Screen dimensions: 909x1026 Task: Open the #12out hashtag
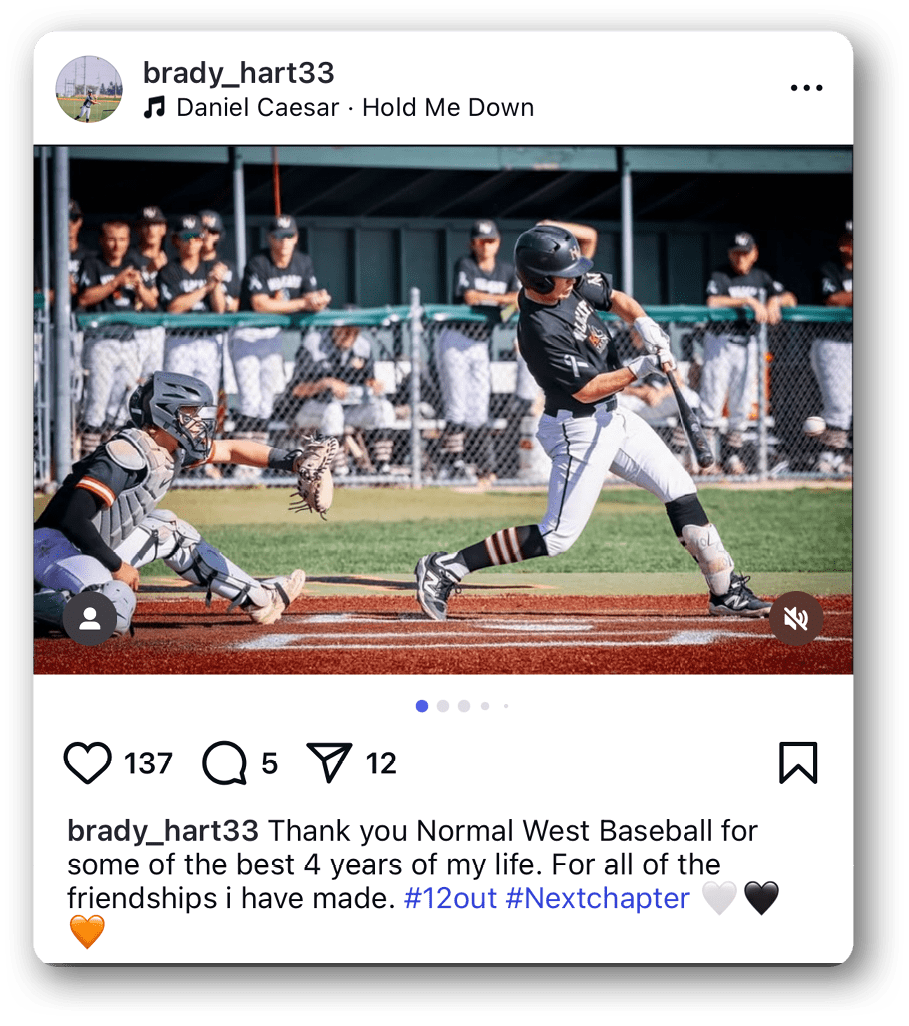(x=450, y=898)
